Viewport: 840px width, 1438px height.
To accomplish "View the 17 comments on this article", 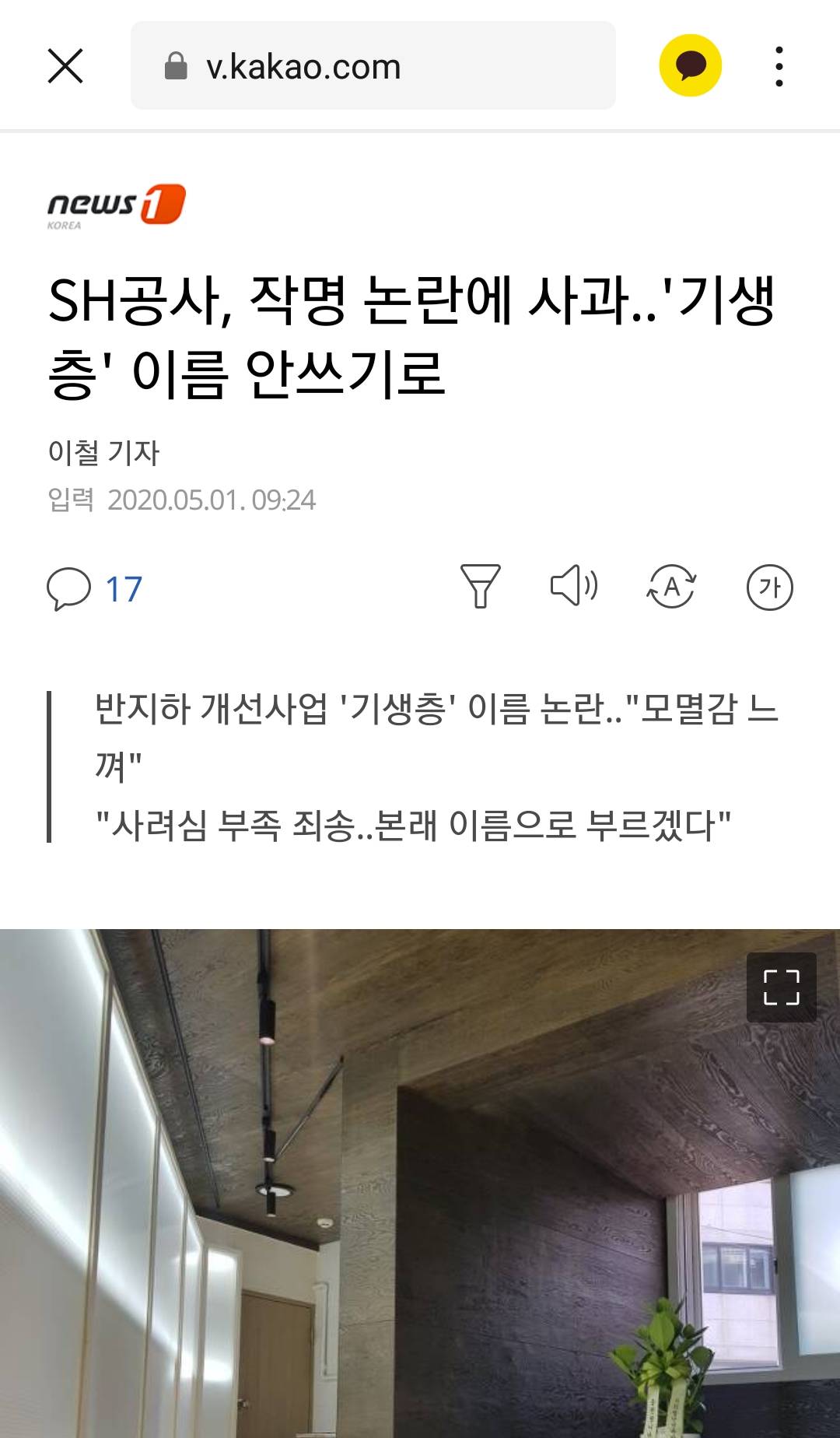I will (95, 589).
